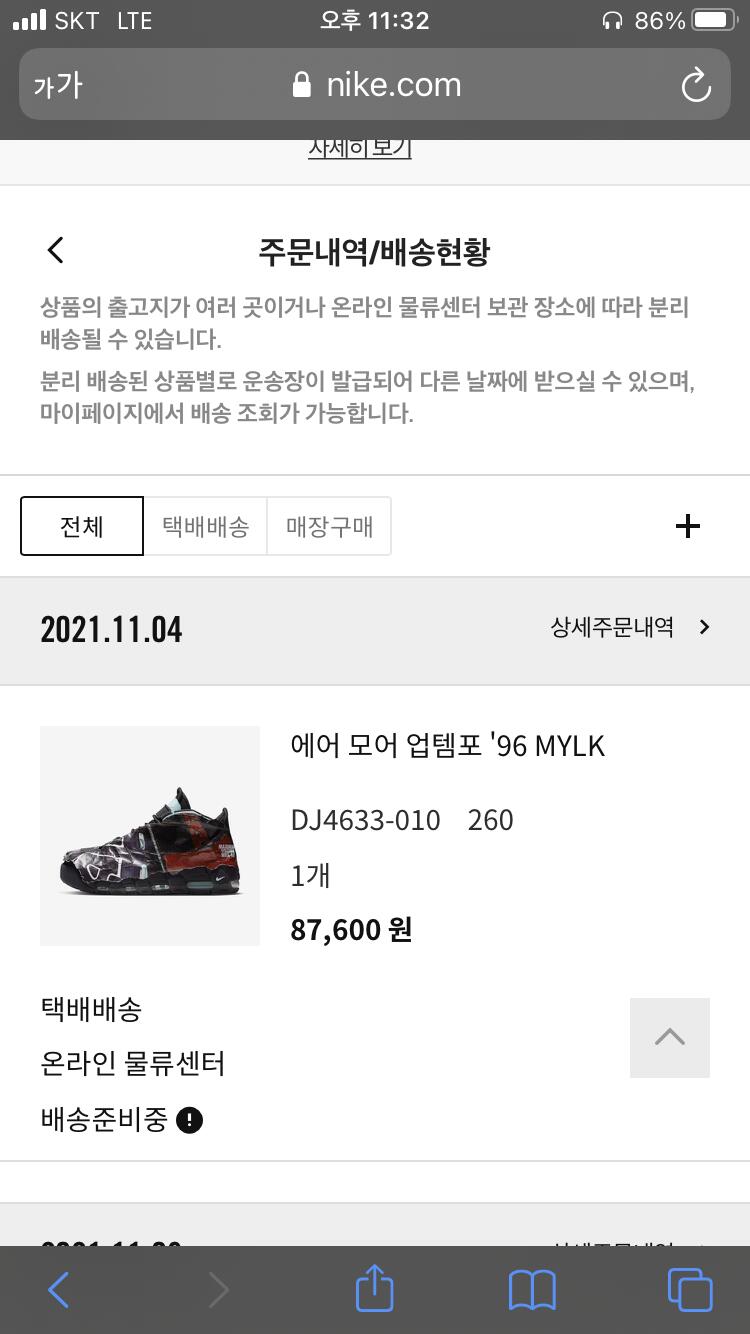The image size is (750, 1334).
Task: Jump to top with the up-arrow button
Action: click(669, 1037)
